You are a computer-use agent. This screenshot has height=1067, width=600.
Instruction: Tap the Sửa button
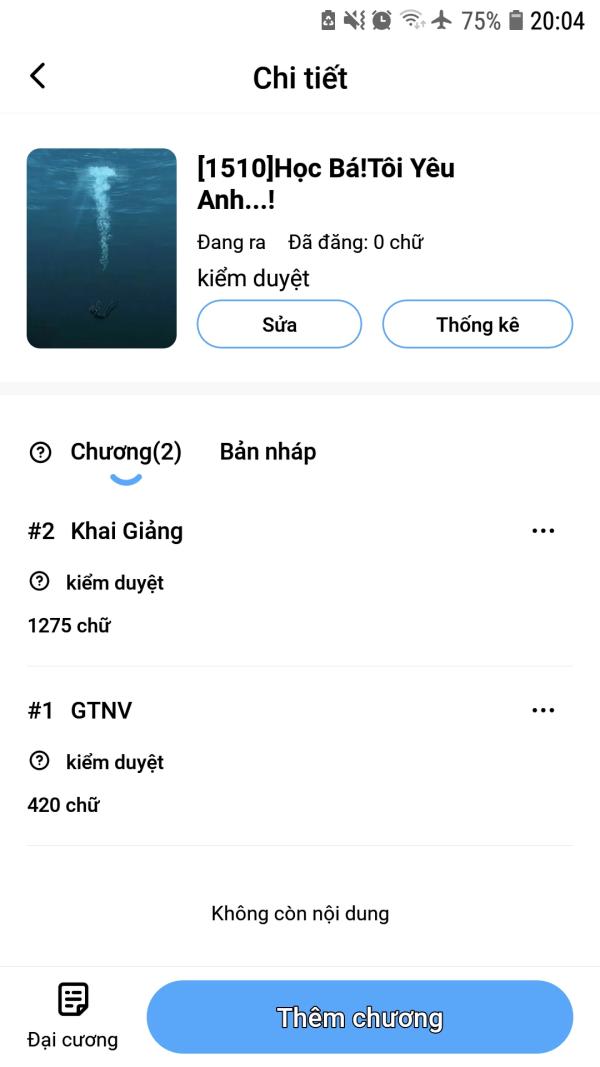pos(279,324)
